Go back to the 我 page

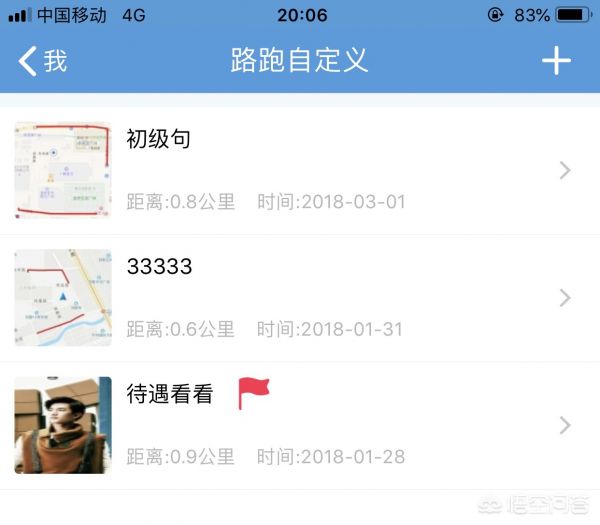(42, 61)
